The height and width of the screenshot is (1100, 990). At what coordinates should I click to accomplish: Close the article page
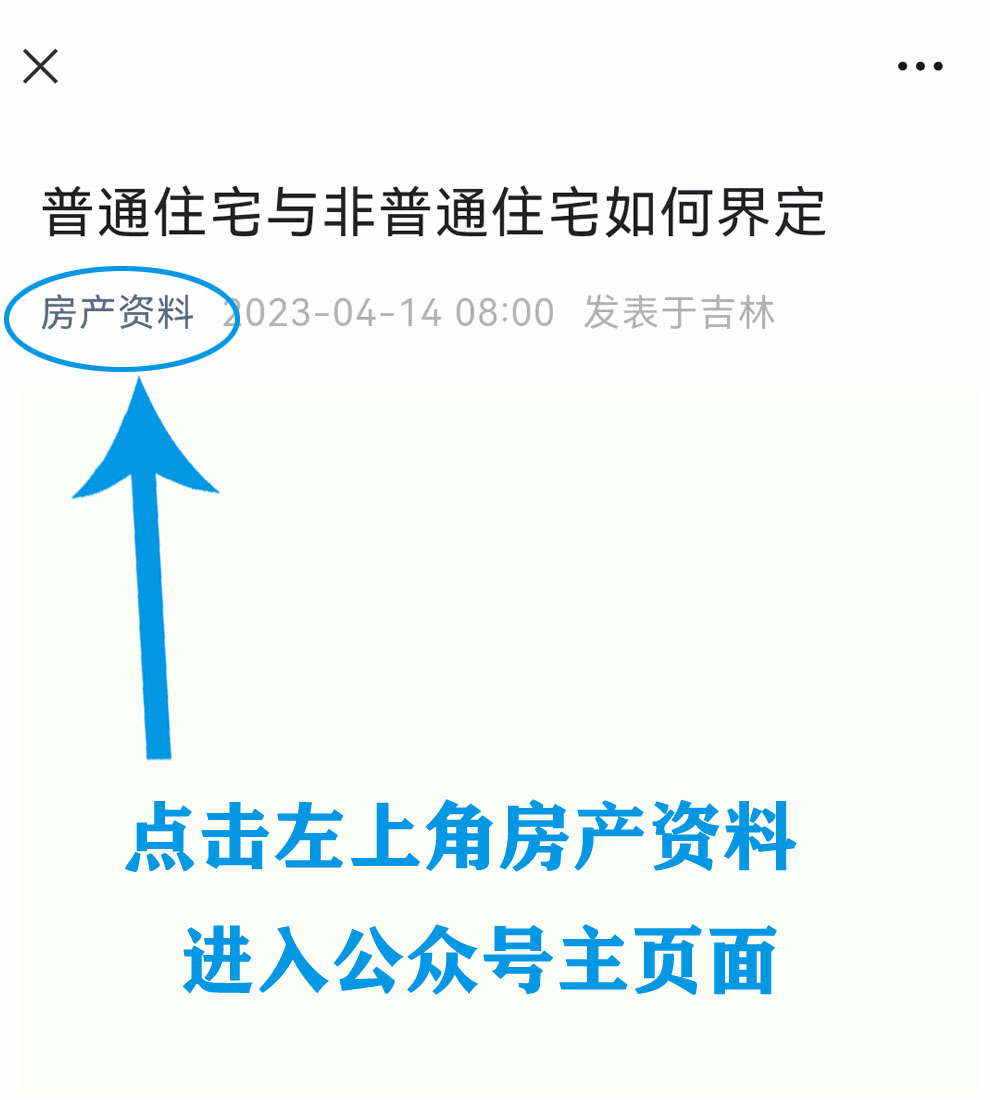click(x=40, y=67)
